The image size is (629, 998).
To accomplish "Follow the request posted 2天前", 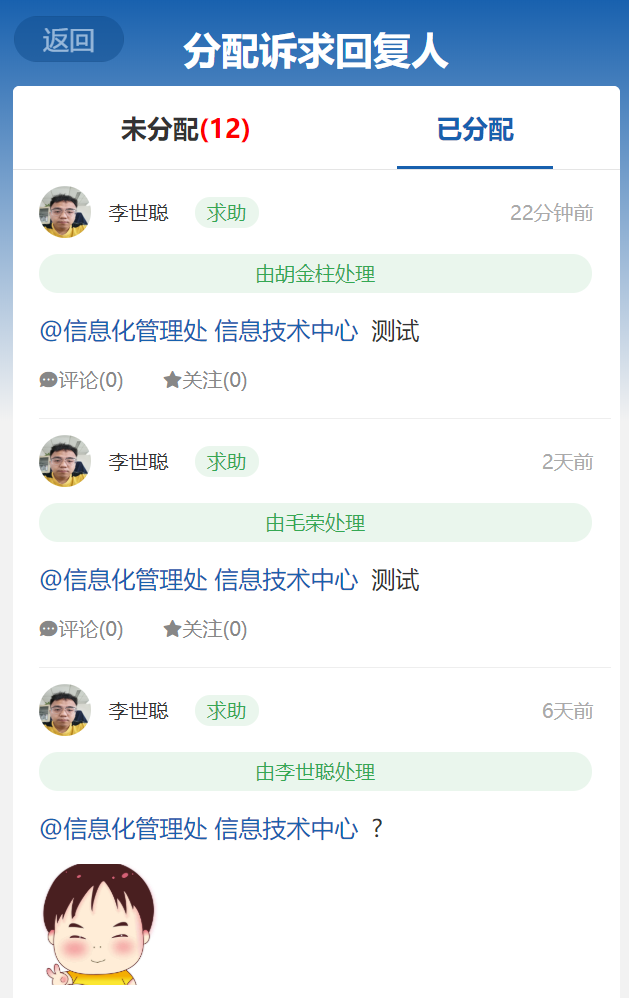I will coord(205,629).
